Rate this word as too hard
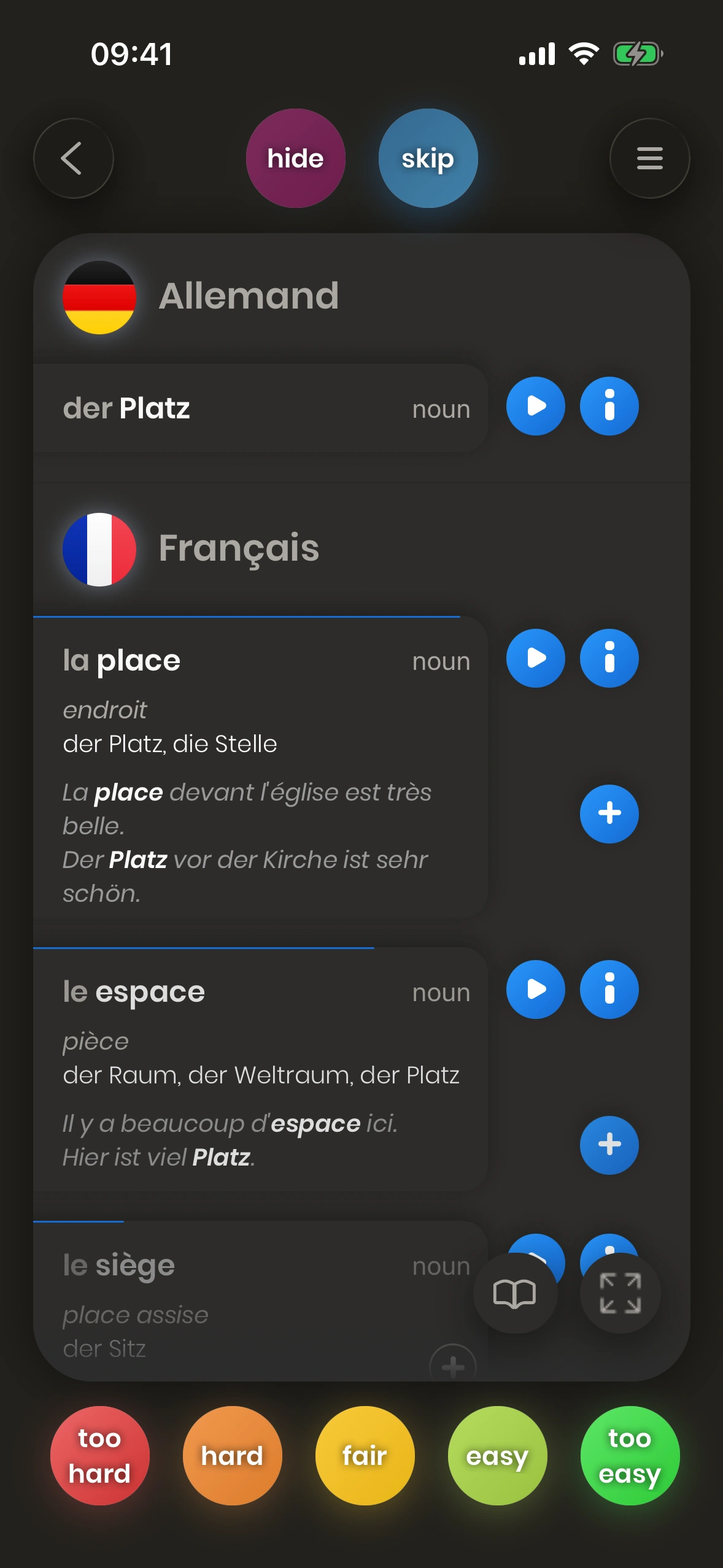The width and height of the screenshot is (723, 1568). 99,1455
